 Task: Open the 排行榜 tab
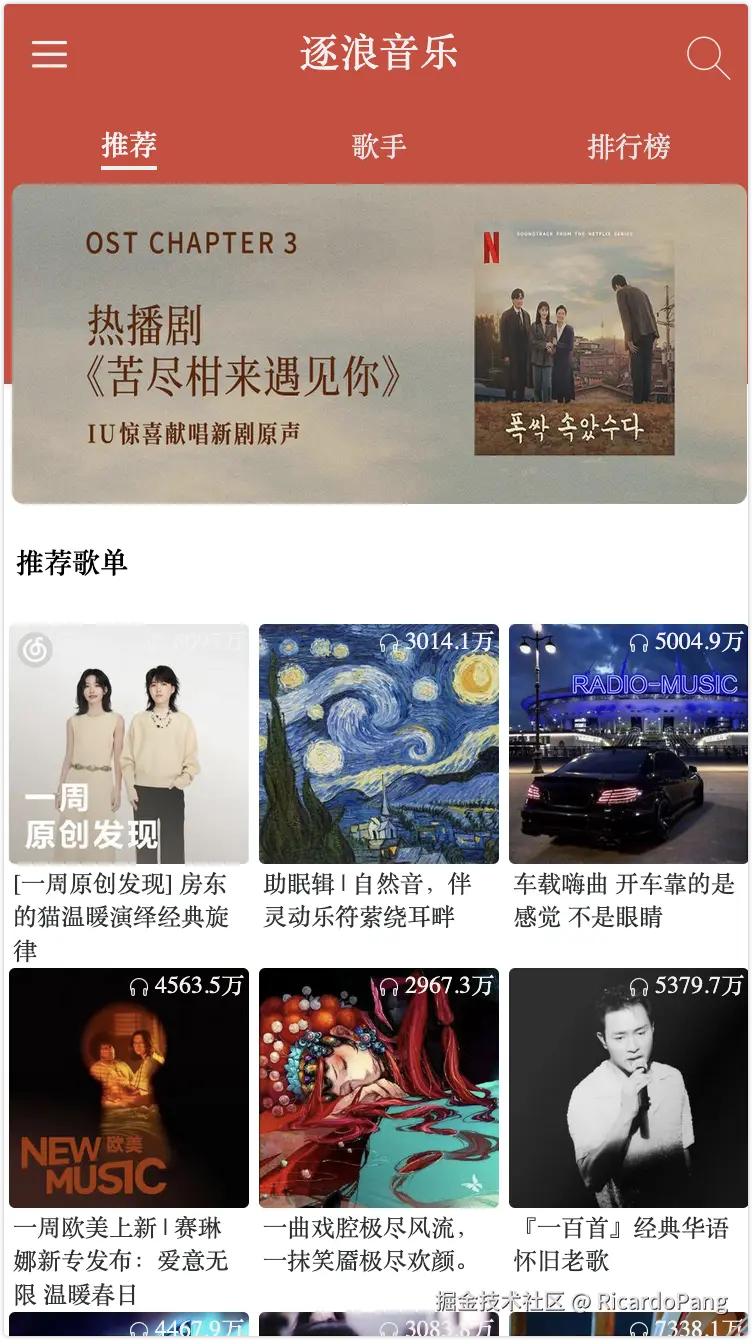pyautogui.click(x=629, y=147)
